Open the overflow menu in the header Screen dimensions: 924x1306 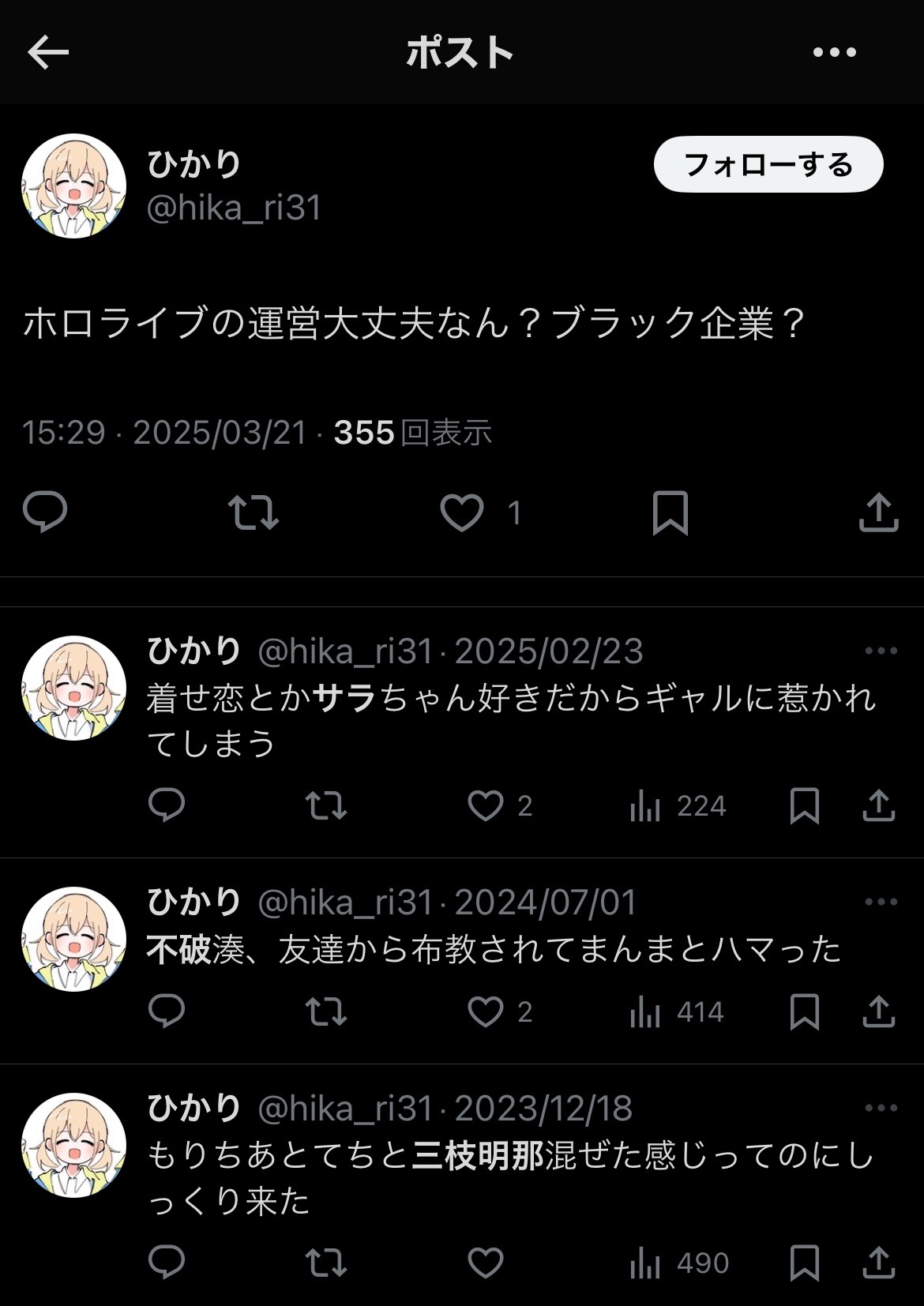click(834, 53)
